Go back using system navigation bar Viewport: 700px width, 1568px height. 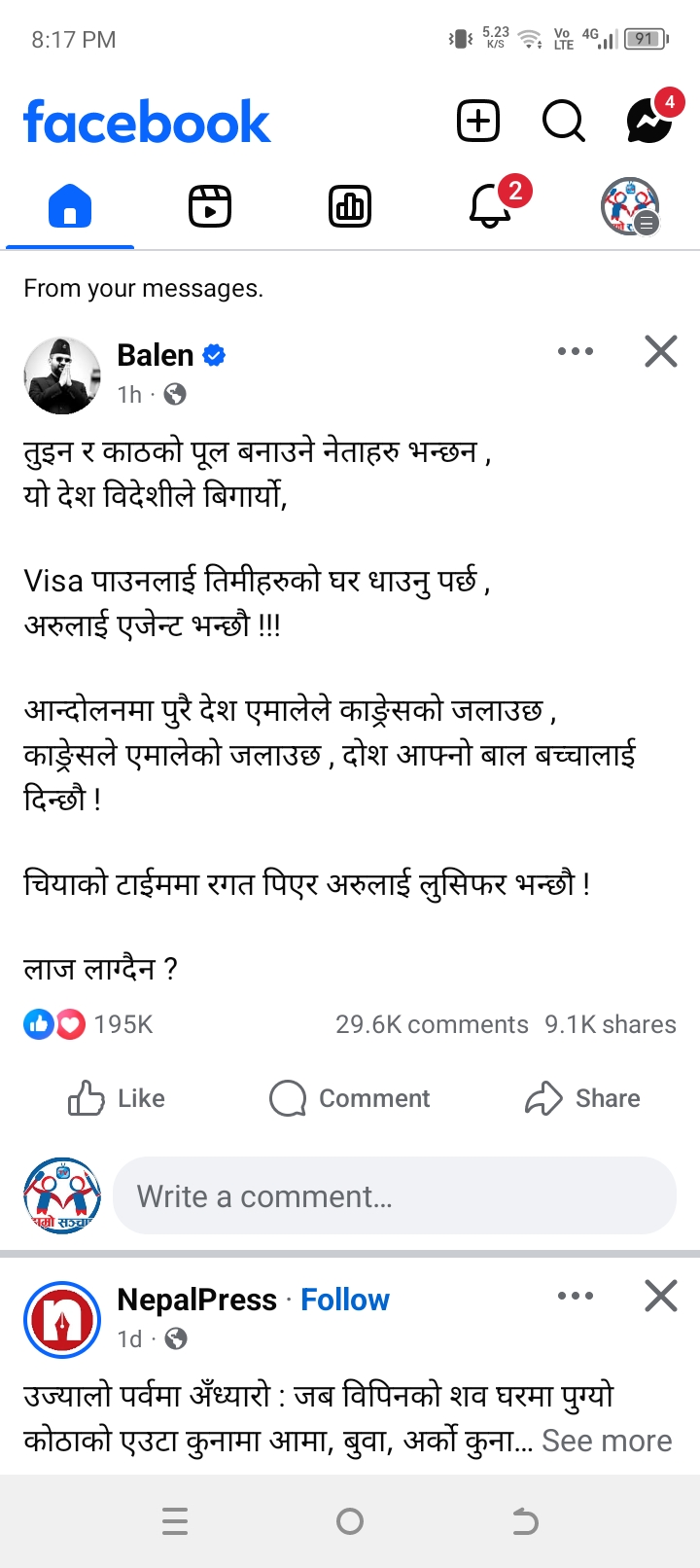[525, 1521]
